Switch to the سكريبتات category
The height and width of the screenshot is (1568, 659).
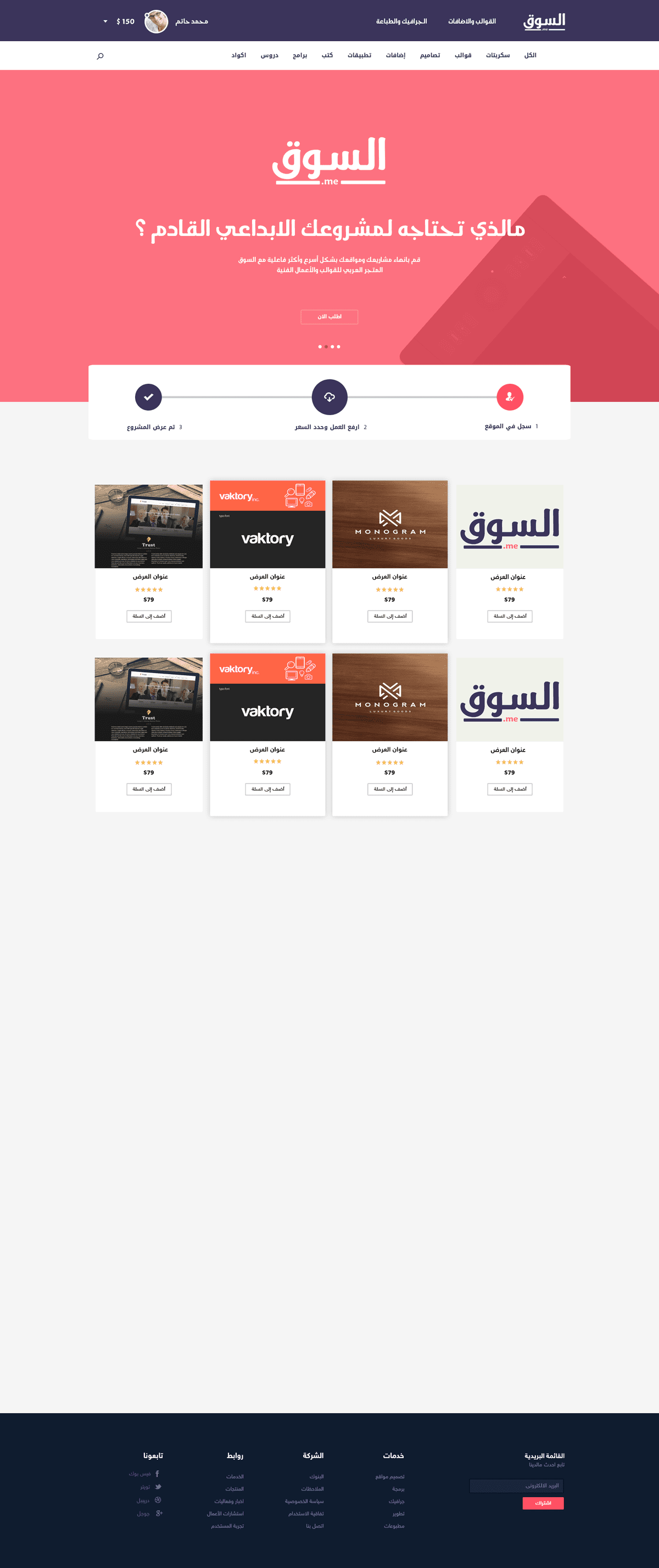pos(498,55)
